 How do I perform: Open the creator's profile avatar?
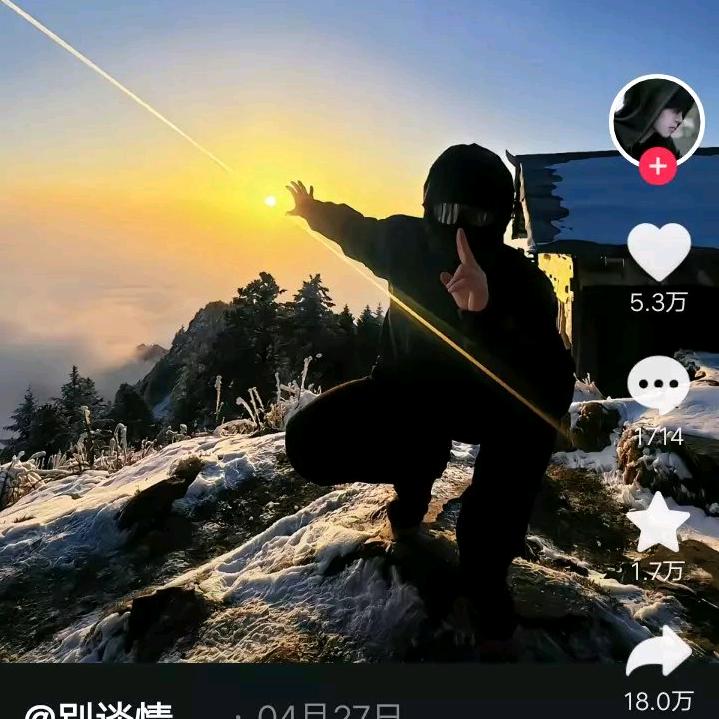pos(656,118)
